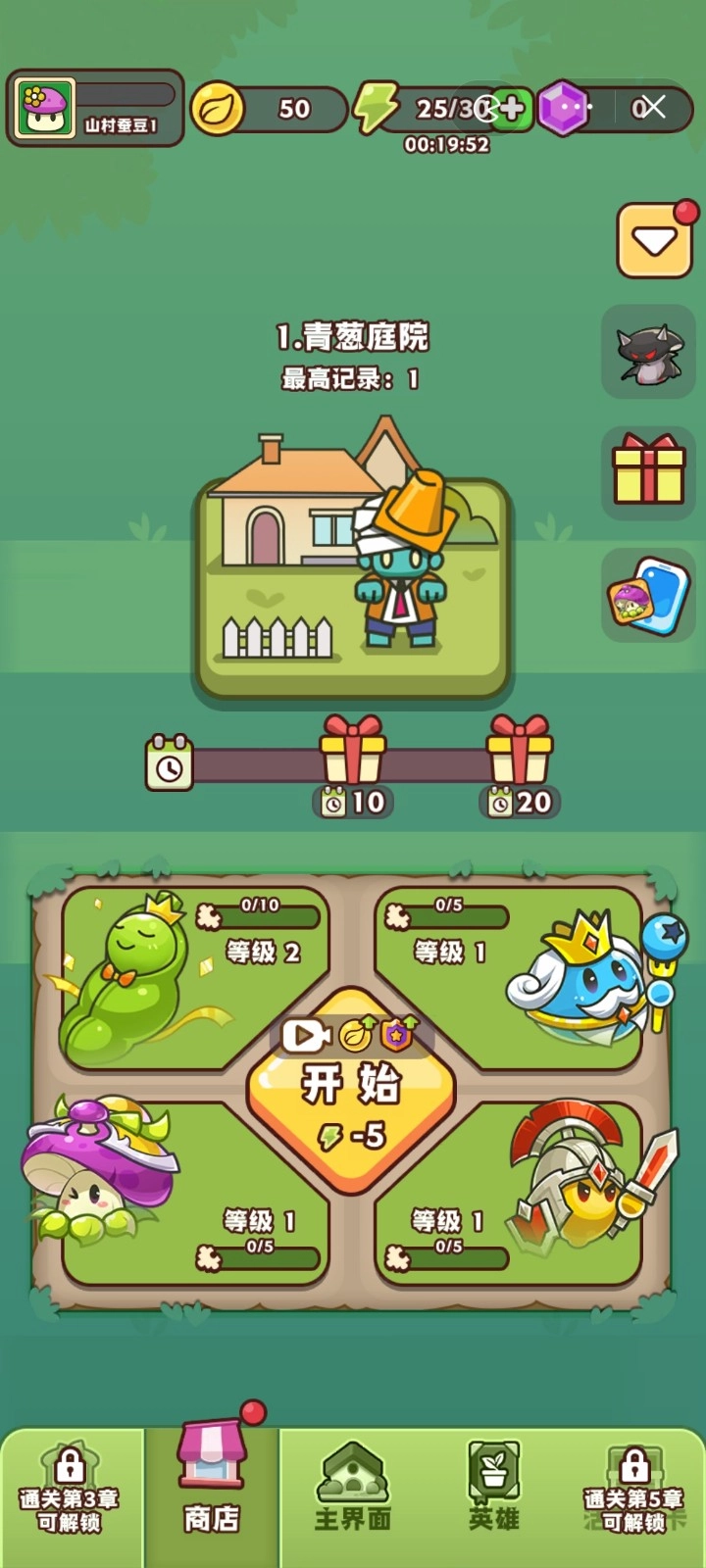Expand the yellow dropdown arrow button

pyautogui.click(x=654, y=240)
